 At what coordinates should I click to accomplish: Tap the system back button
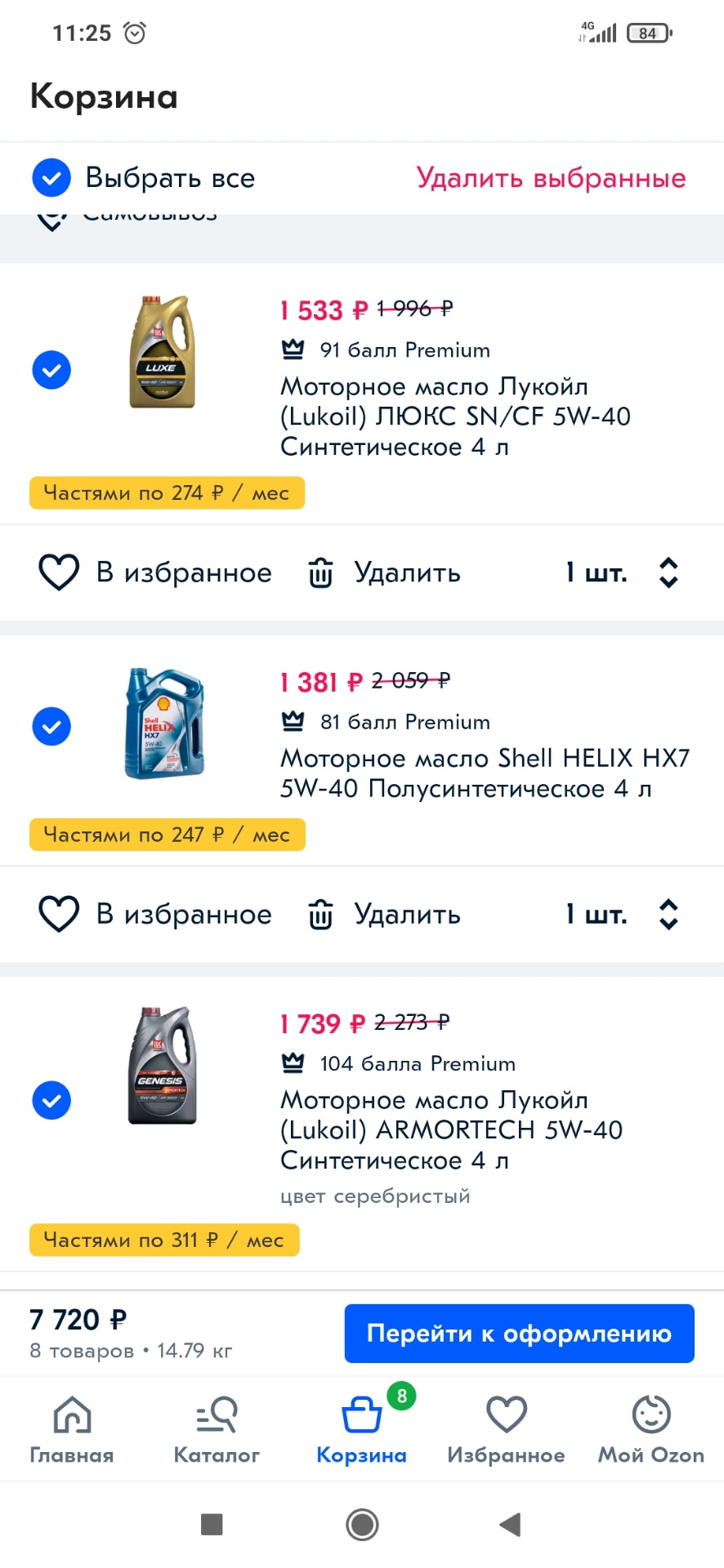point(510,1524)
